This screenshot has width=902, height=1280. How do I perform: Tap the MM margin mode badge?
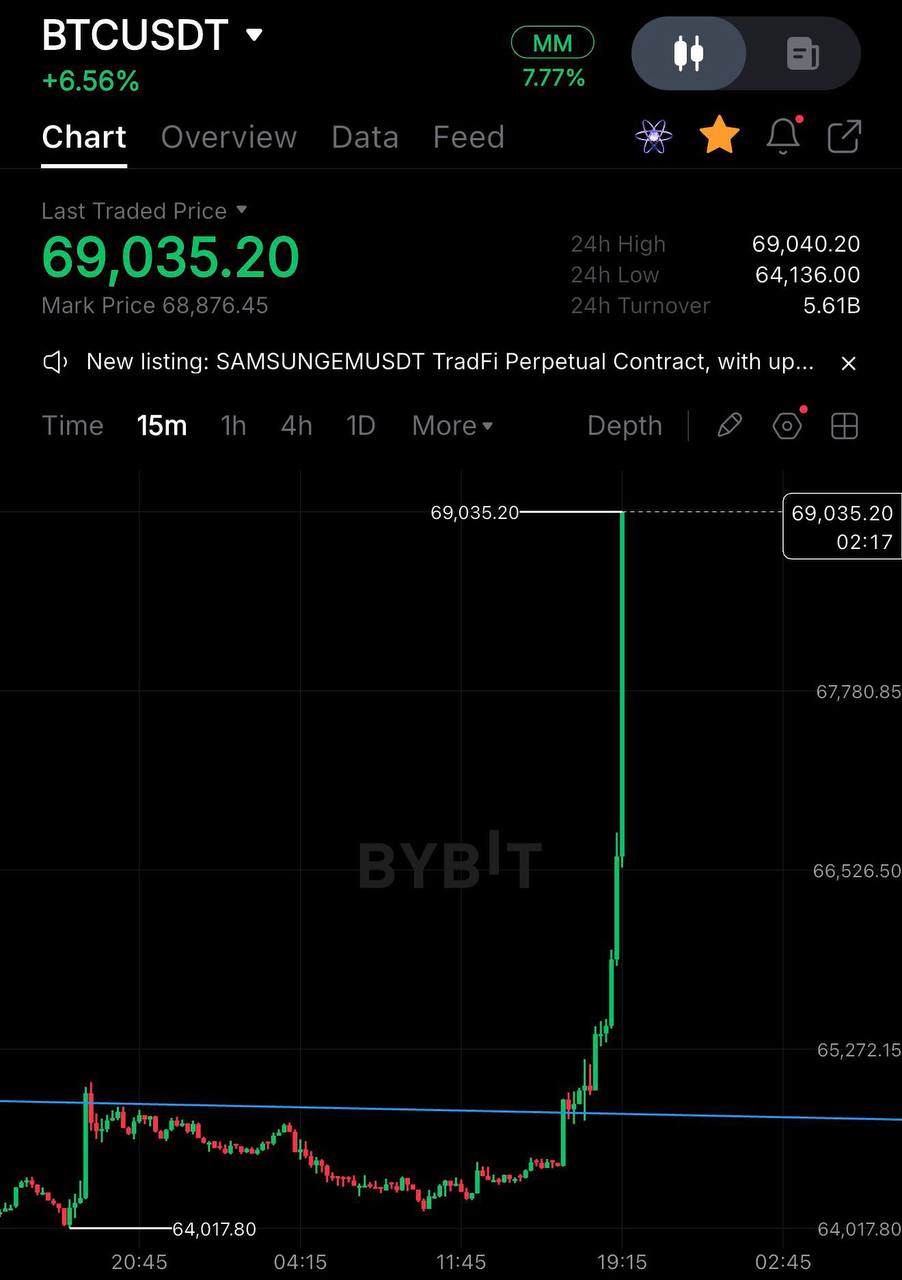pyautogui.click(x=552, y=43)
